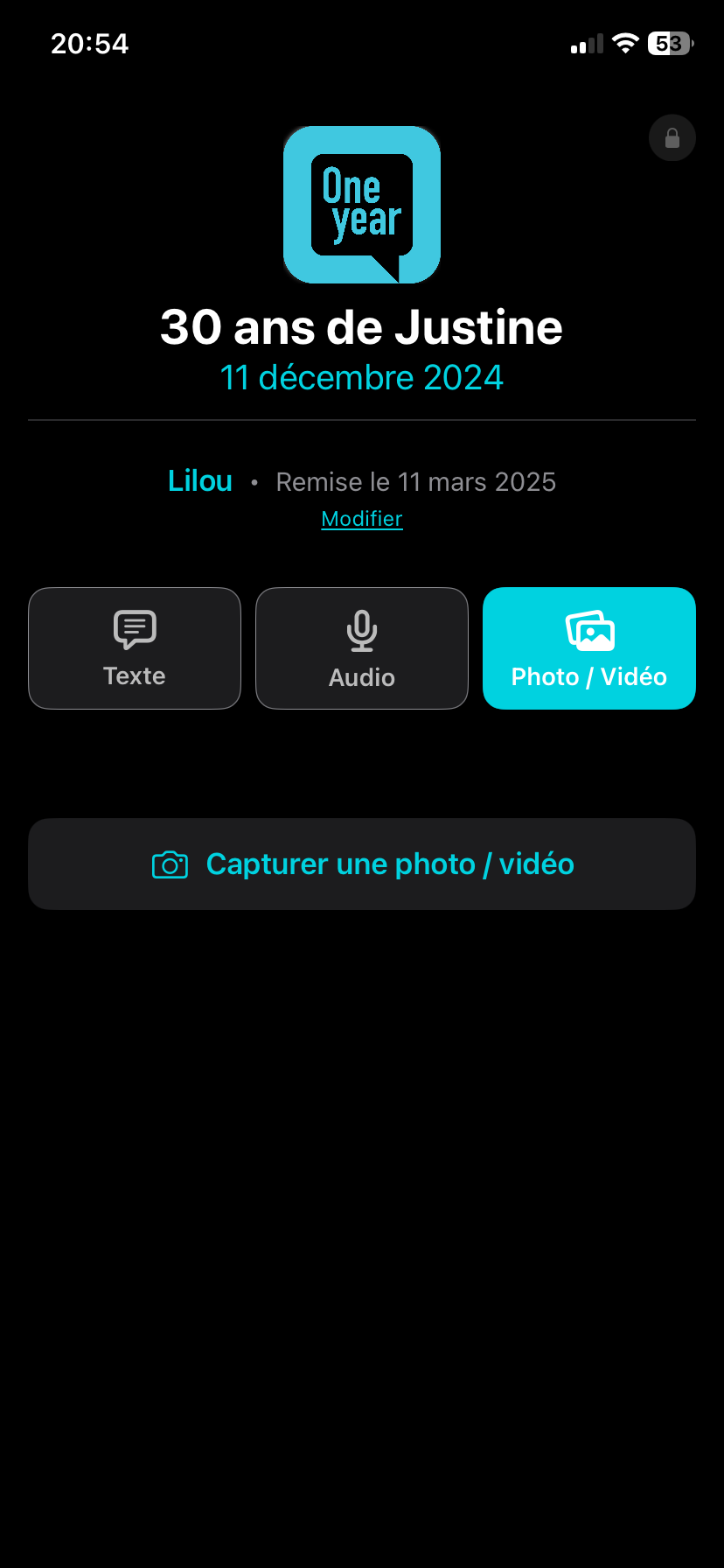
Task: Tap the camera icon to capture media
Action: 171,864
